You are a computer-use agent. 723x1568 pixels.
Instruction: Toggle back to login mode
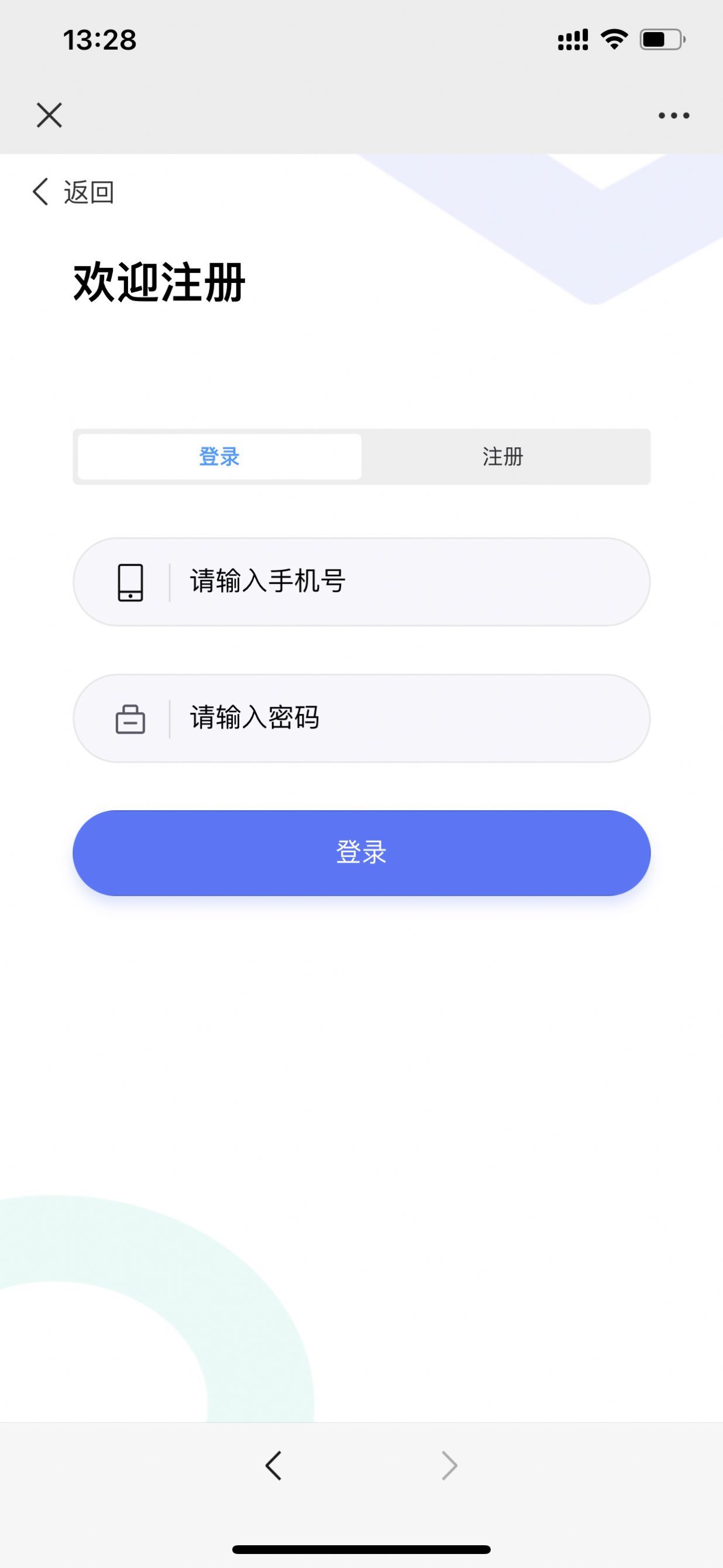coord(218,457)
